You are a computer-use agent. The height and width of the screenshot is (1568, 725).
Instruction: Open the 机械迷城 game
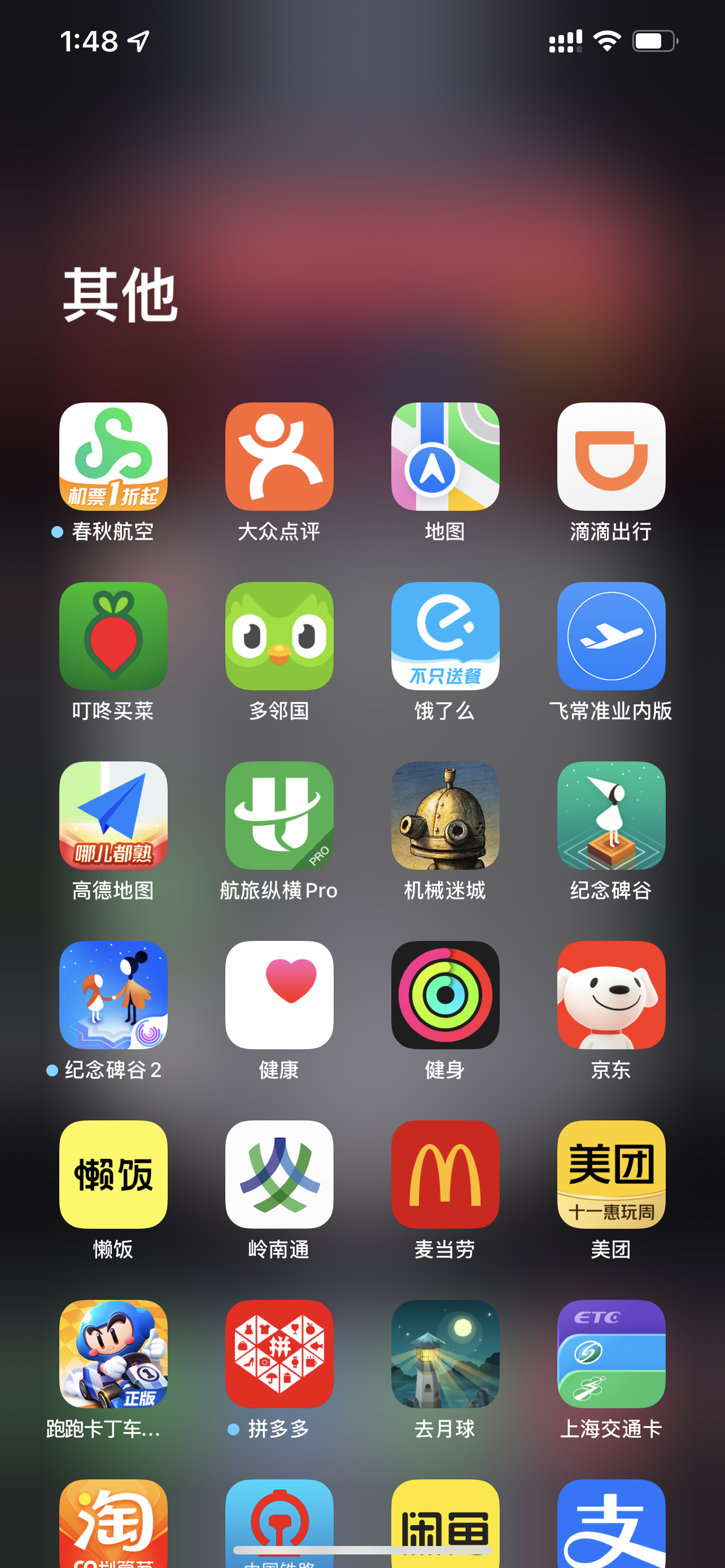point(445,816)
